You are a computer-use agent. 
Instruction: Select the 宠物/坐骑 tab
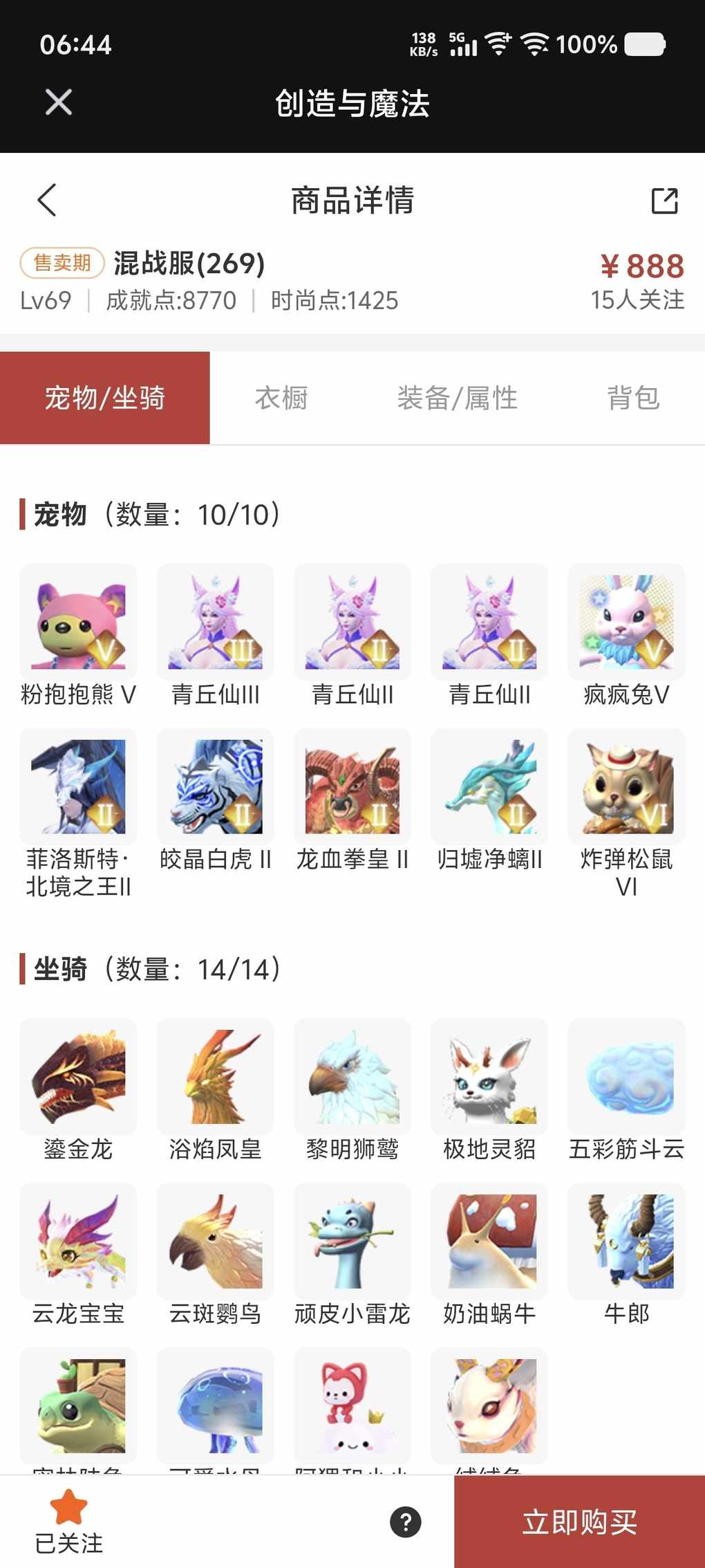105,398
